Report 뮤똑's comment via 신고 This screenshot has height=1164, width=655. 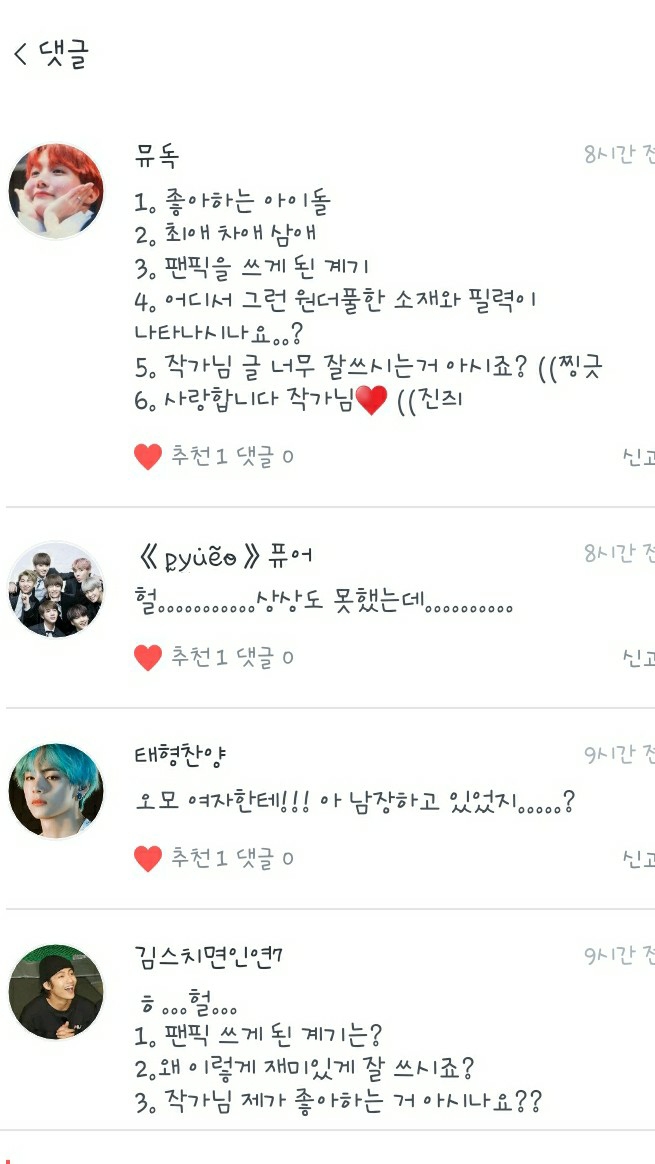tap(638, 457)
